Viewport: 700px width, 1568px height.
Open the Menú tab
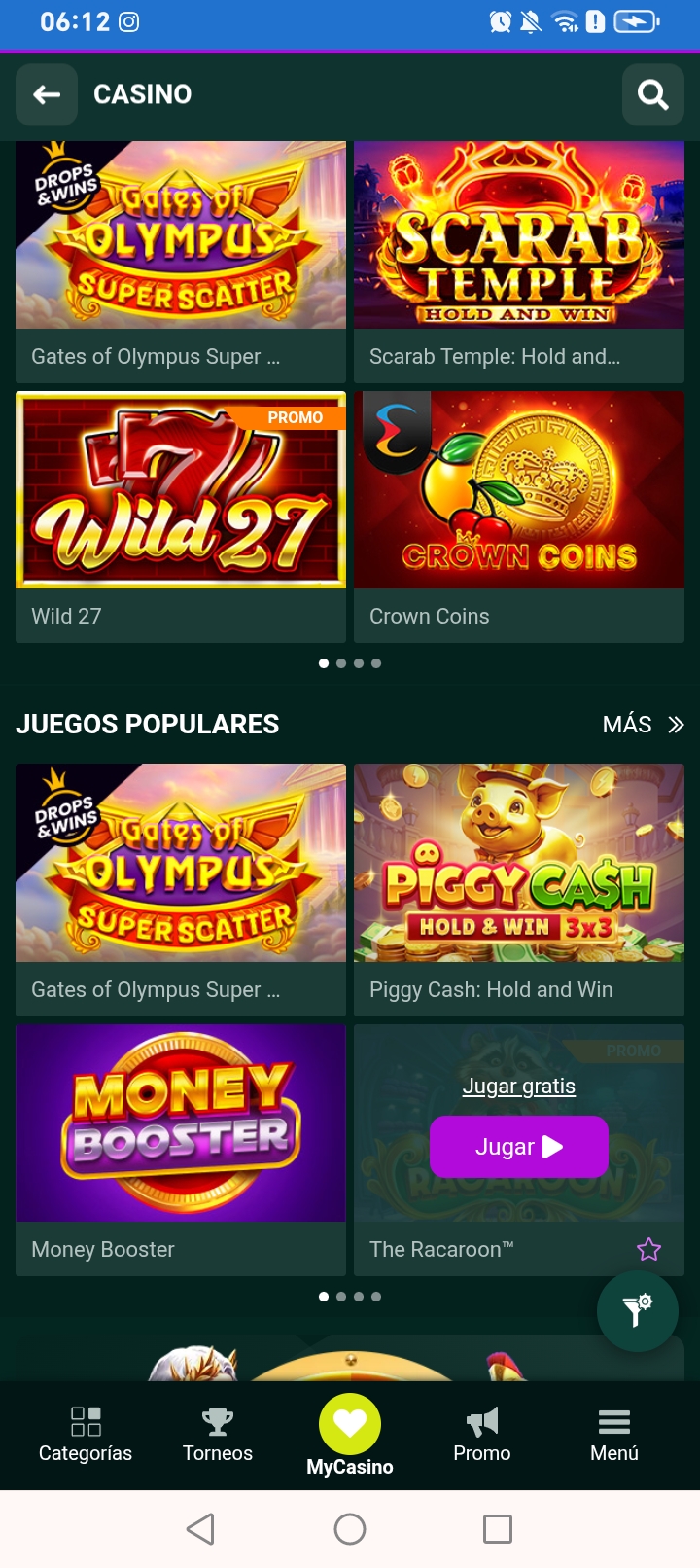614,1435
